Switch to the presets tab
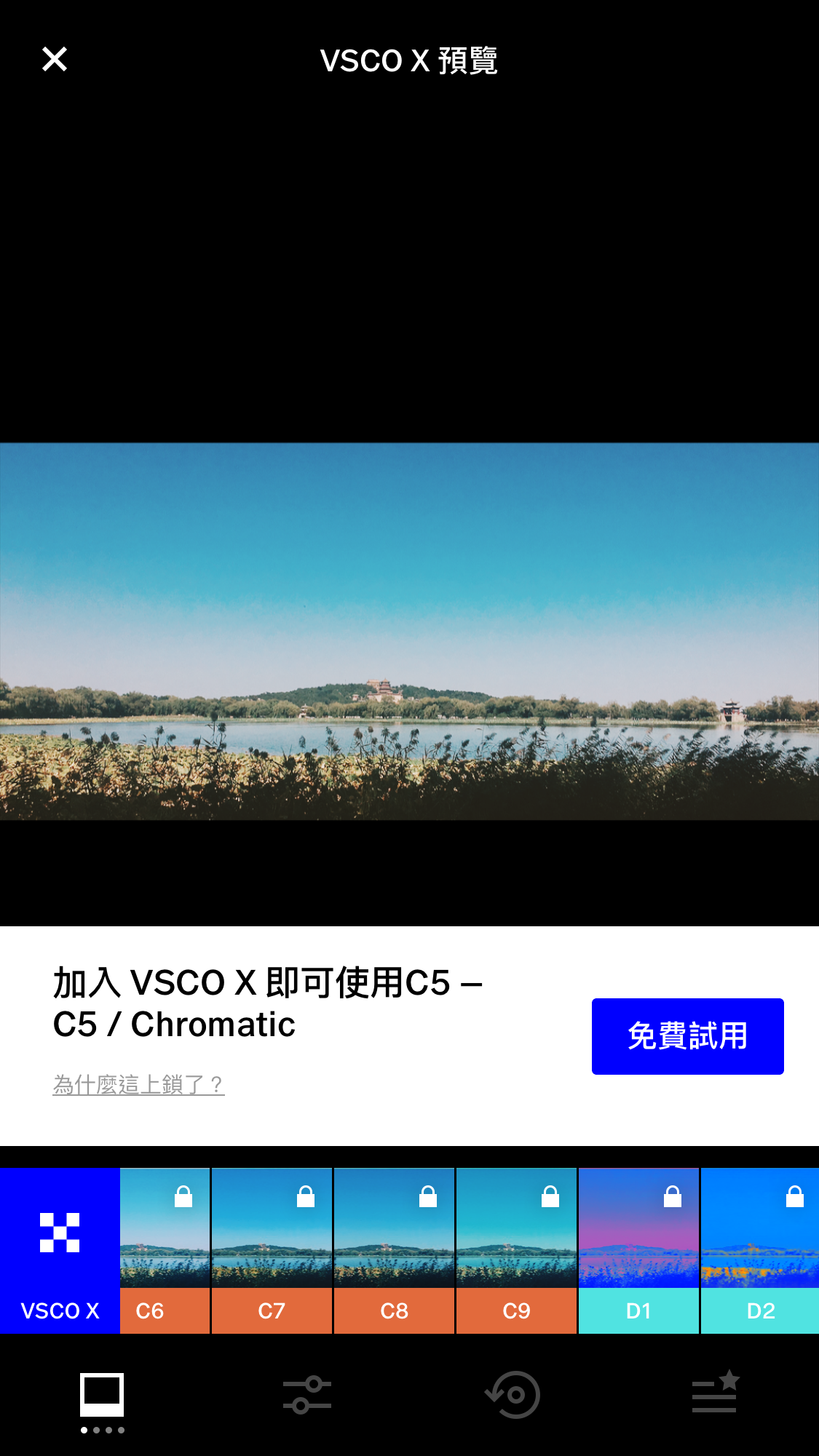819x1456 pixels. pos(102,1396)
